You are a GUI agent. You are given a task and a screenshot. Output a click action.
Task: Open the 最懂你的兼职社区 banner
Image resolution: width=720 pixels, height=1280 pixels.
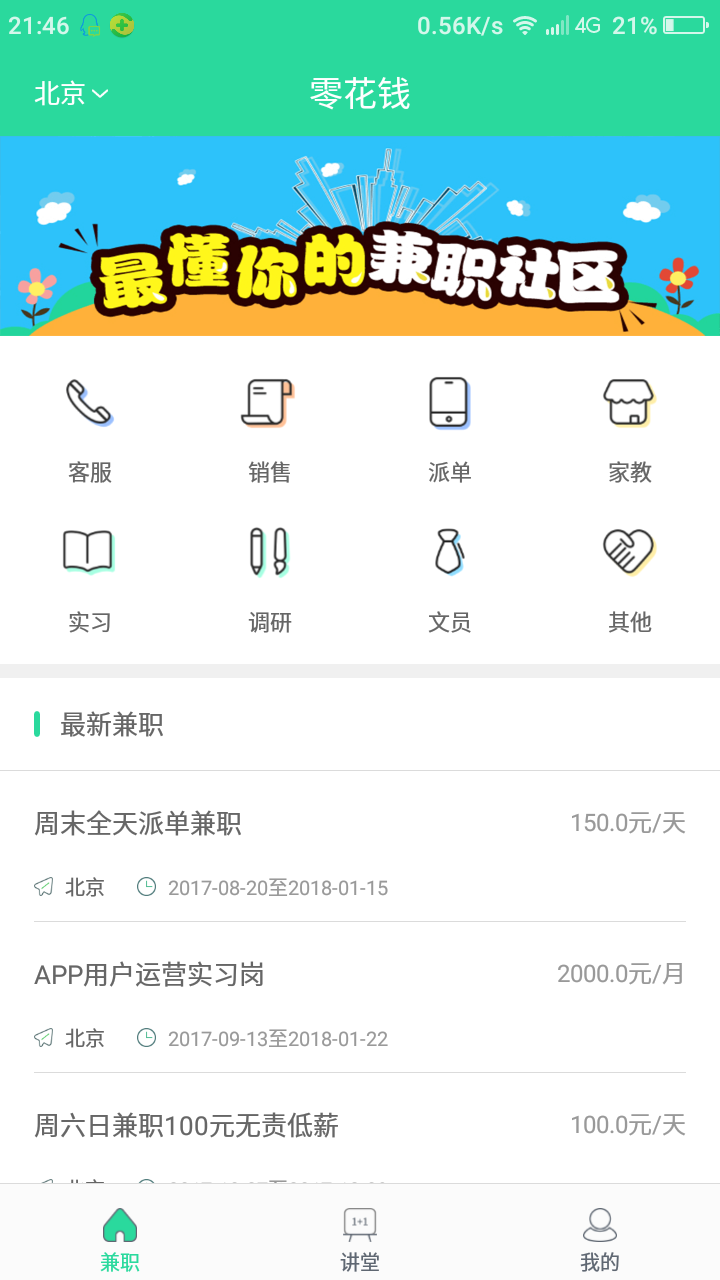360,236
